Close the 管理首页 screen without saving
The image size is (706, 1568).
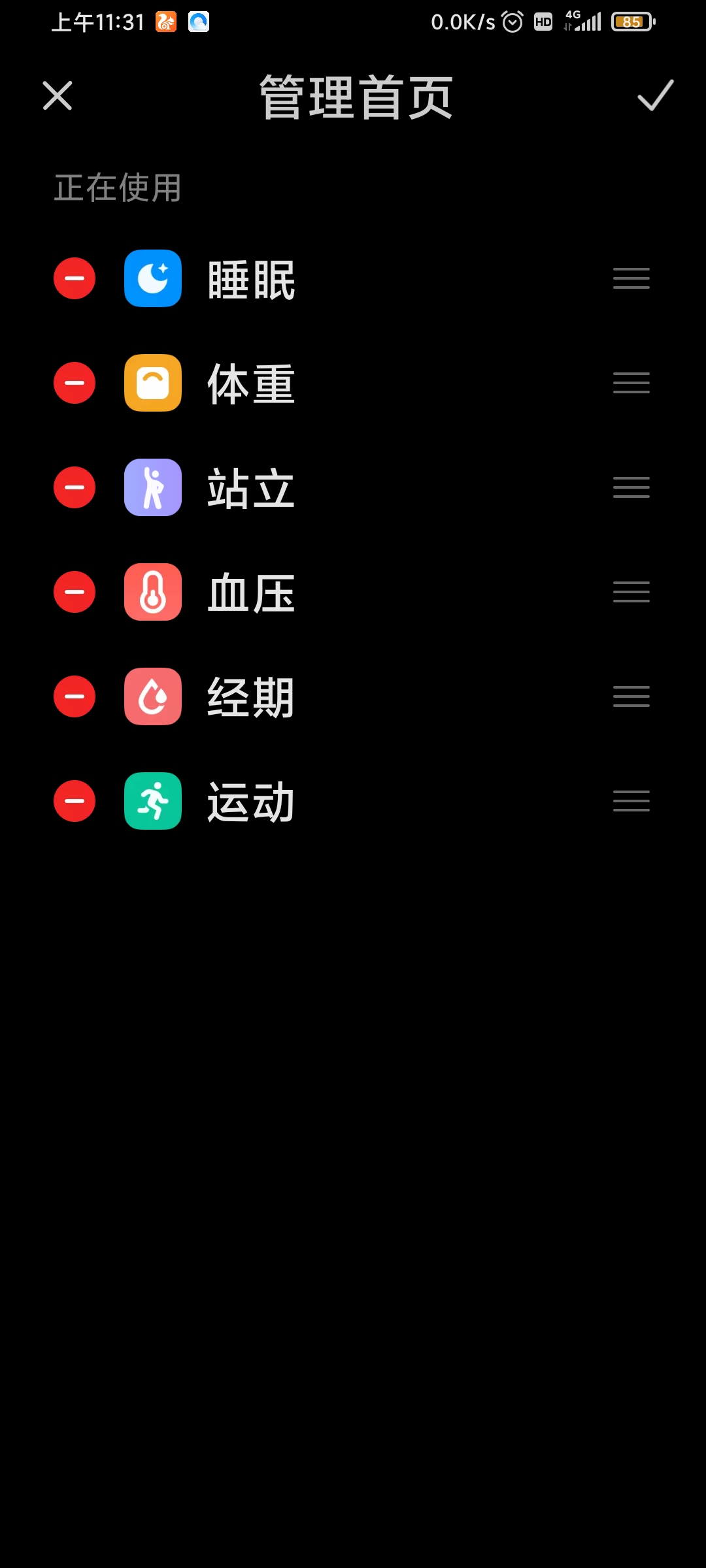pyautogui.click(x=58, y=96)
